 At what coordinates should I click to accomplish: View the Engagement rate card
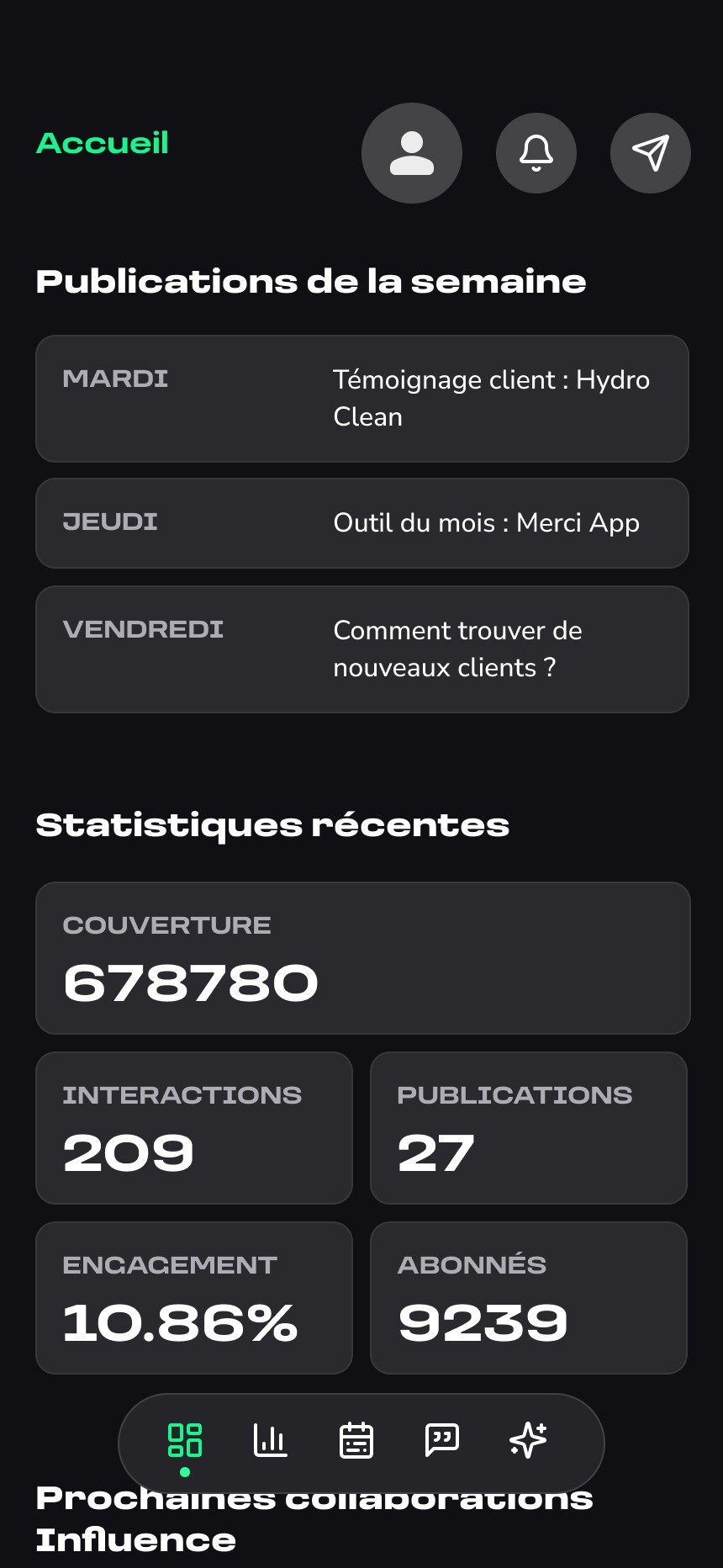point(194,1298)
